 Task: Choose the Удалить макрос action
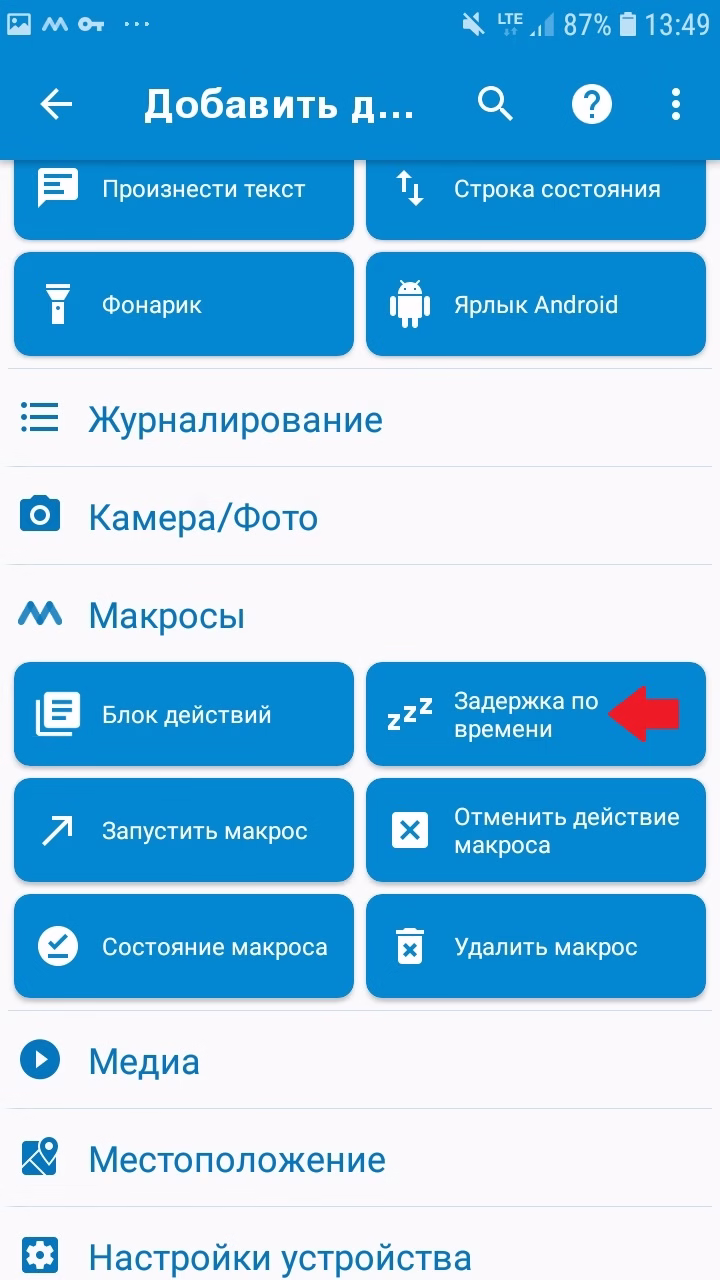coord(536,947)
